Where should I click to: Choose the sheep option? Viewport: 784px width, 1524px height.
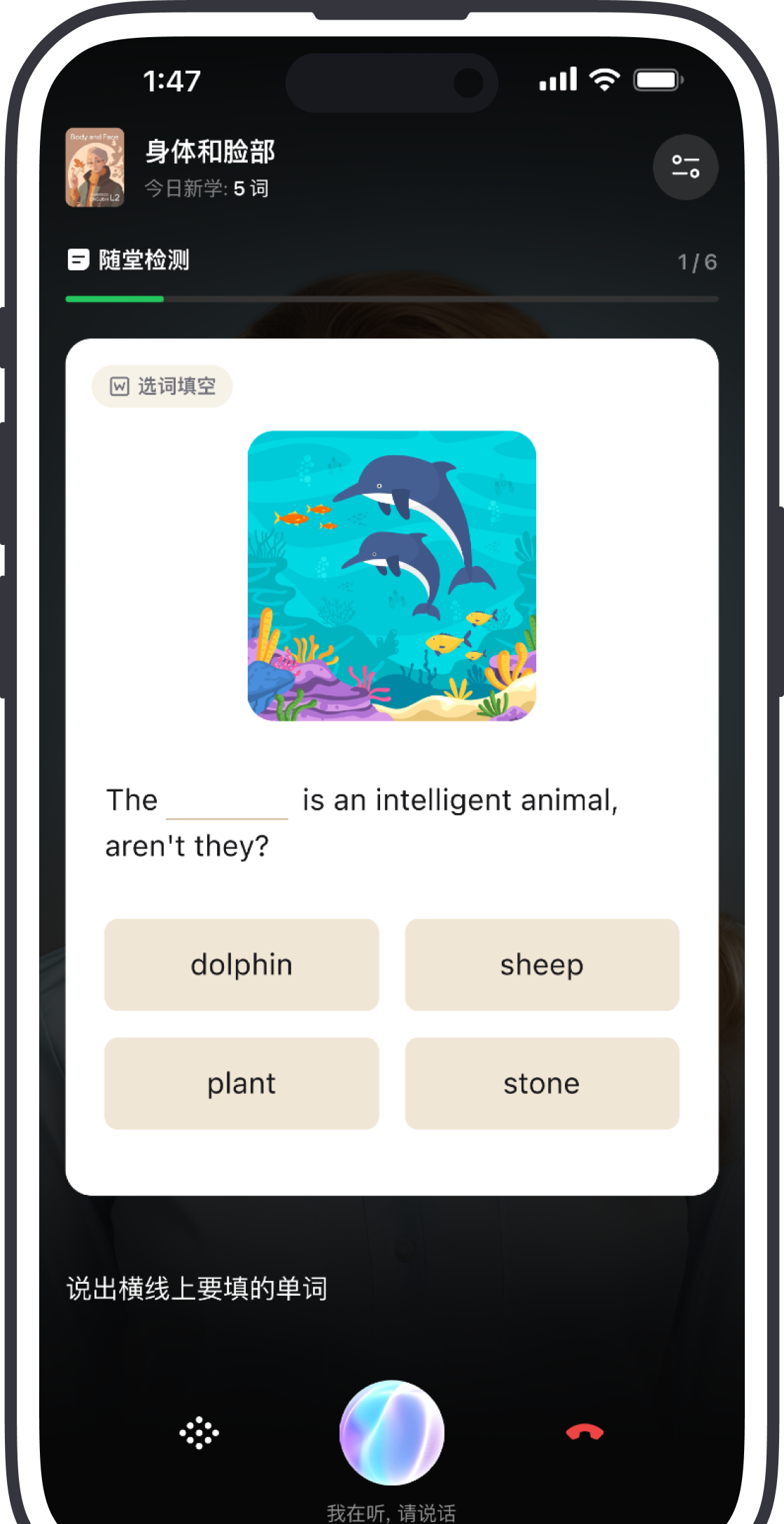pos(542,964)
